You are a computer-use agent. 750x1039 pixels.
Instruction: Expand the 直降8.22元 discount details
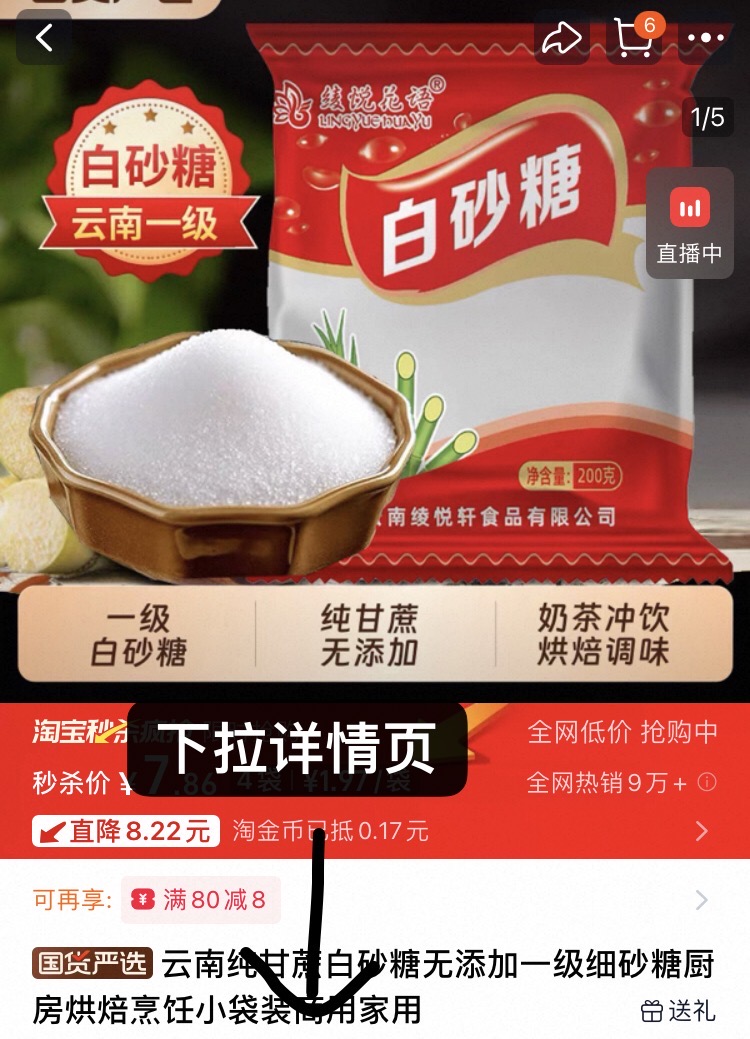(701, 831)
